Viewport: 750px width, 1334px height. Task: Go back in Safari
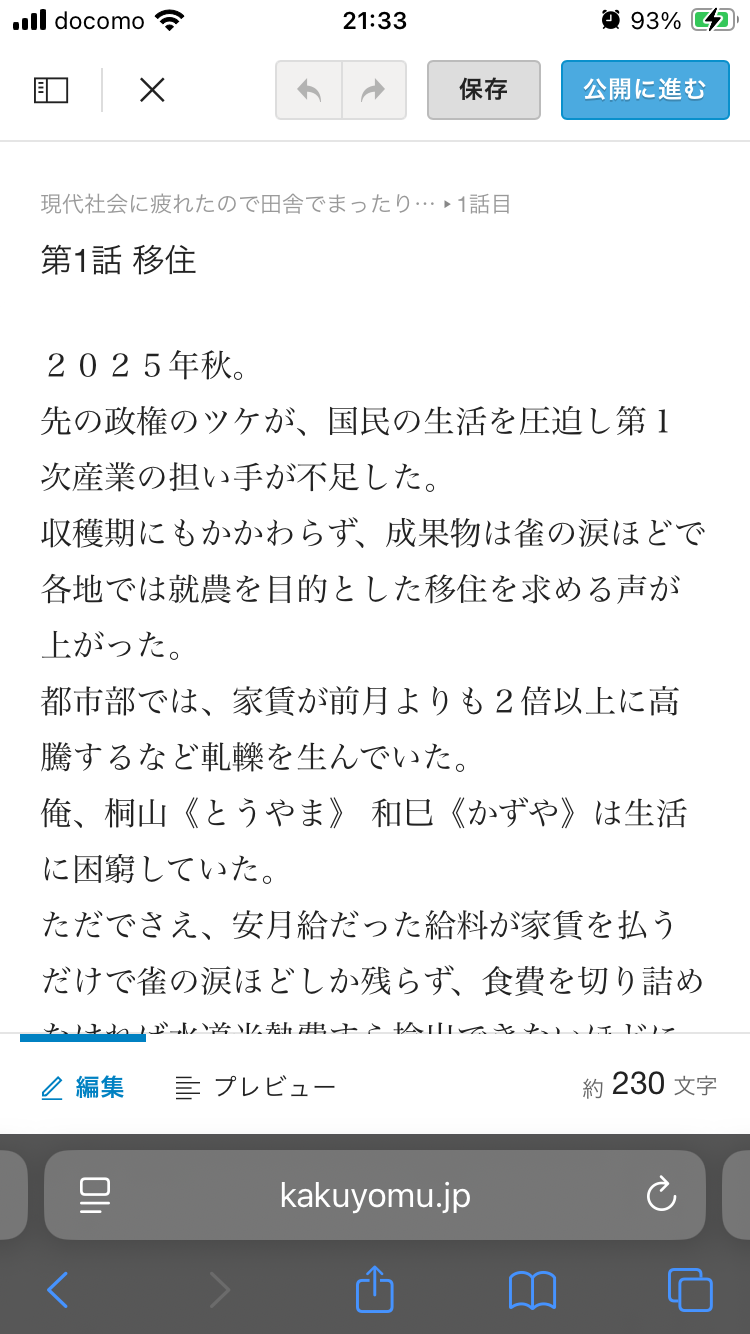(x=58, y=1290)
